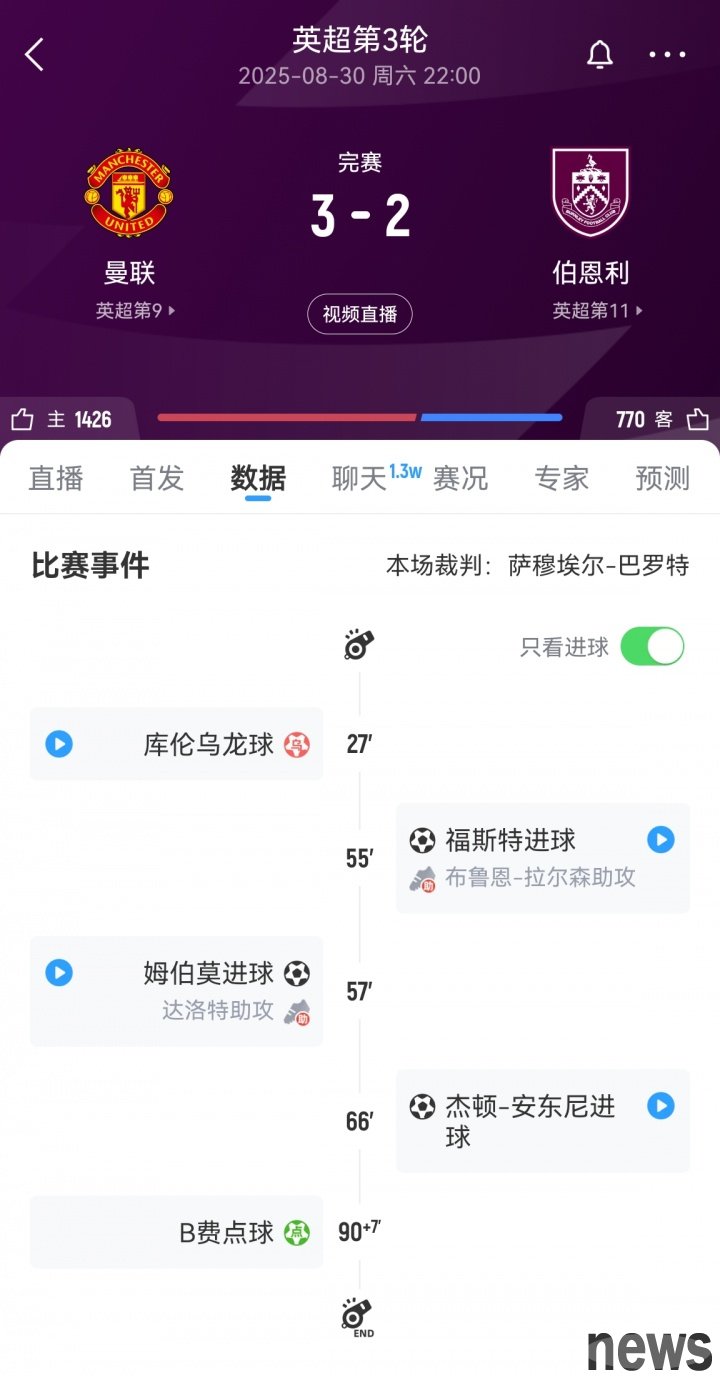Screen dimensions: 720x1376
Task: Play the 杰顿-安东尼进球 video clip
Action: (660, 1105)
